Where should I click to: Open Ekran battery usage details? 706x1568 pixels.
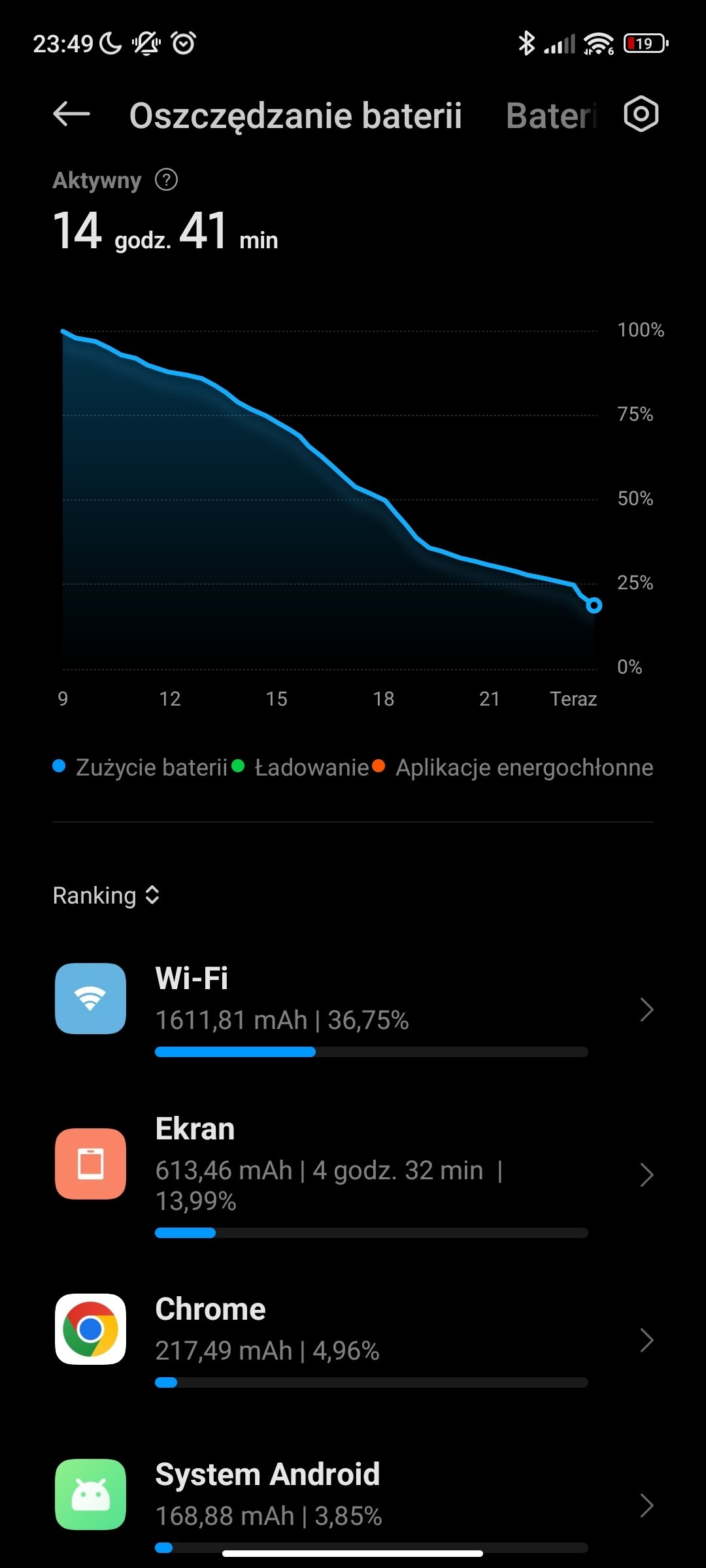pos(353,1174)
